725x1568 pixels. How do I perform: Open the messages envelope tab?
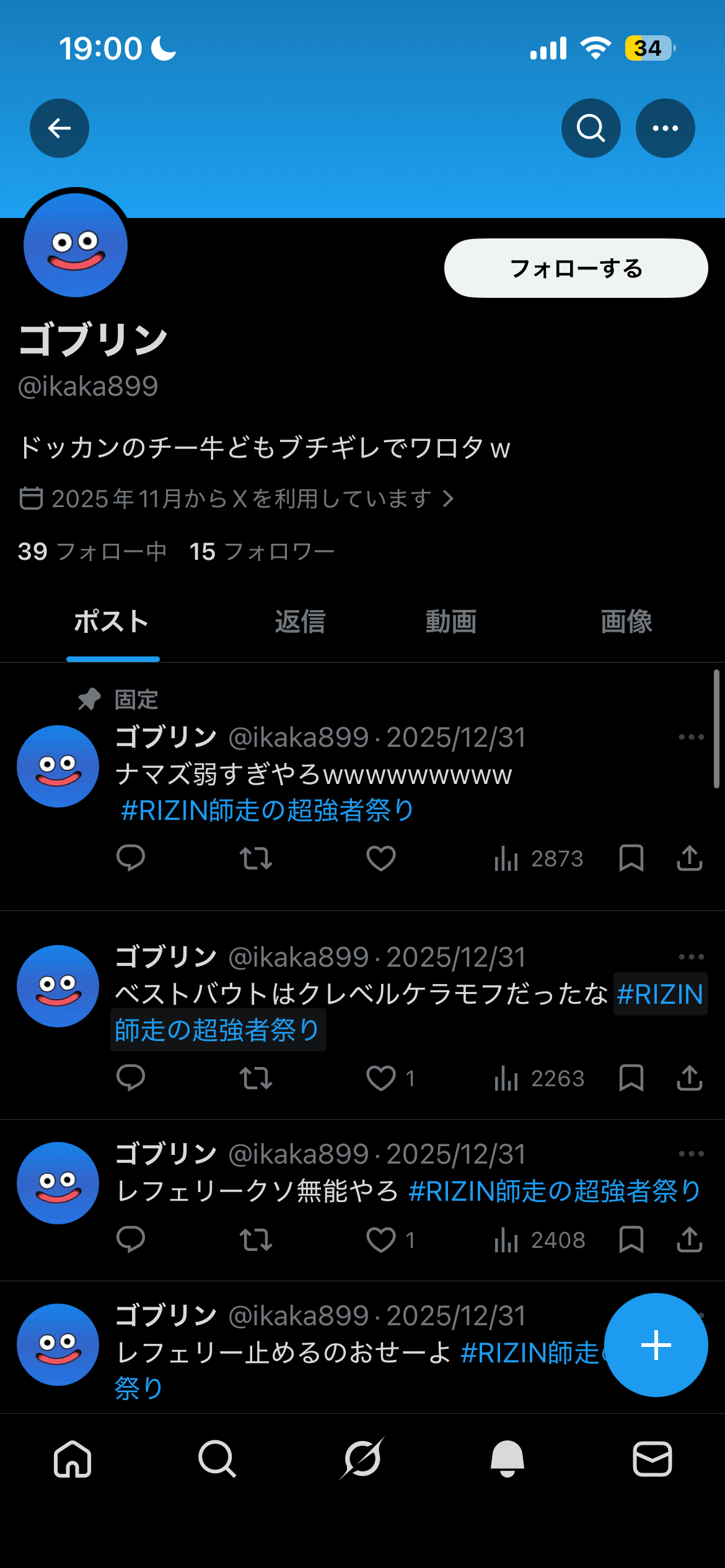[652, 1459]
